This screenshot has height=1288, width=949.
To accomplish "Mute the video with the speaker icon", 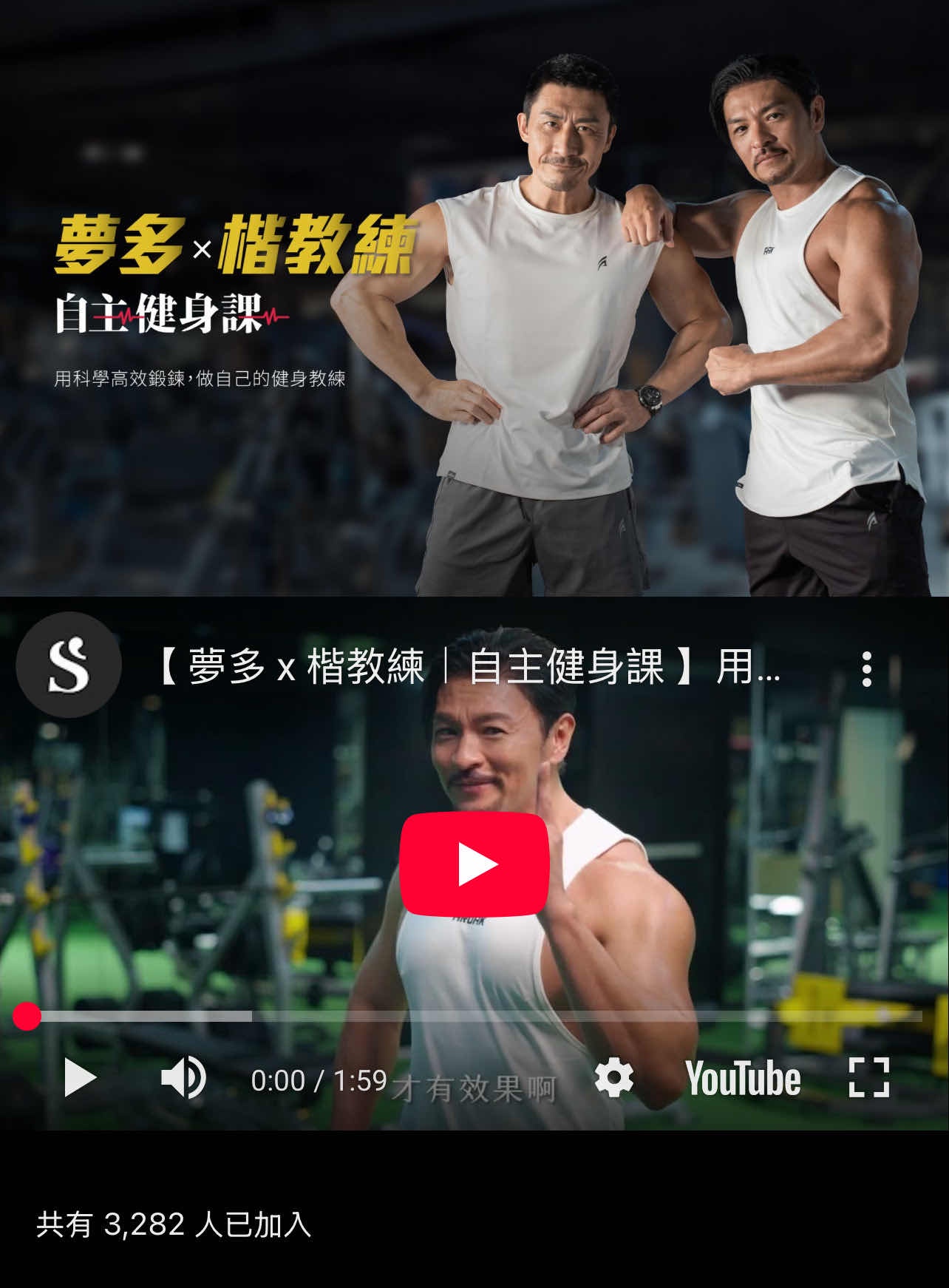I will (x=183, y=1078).
